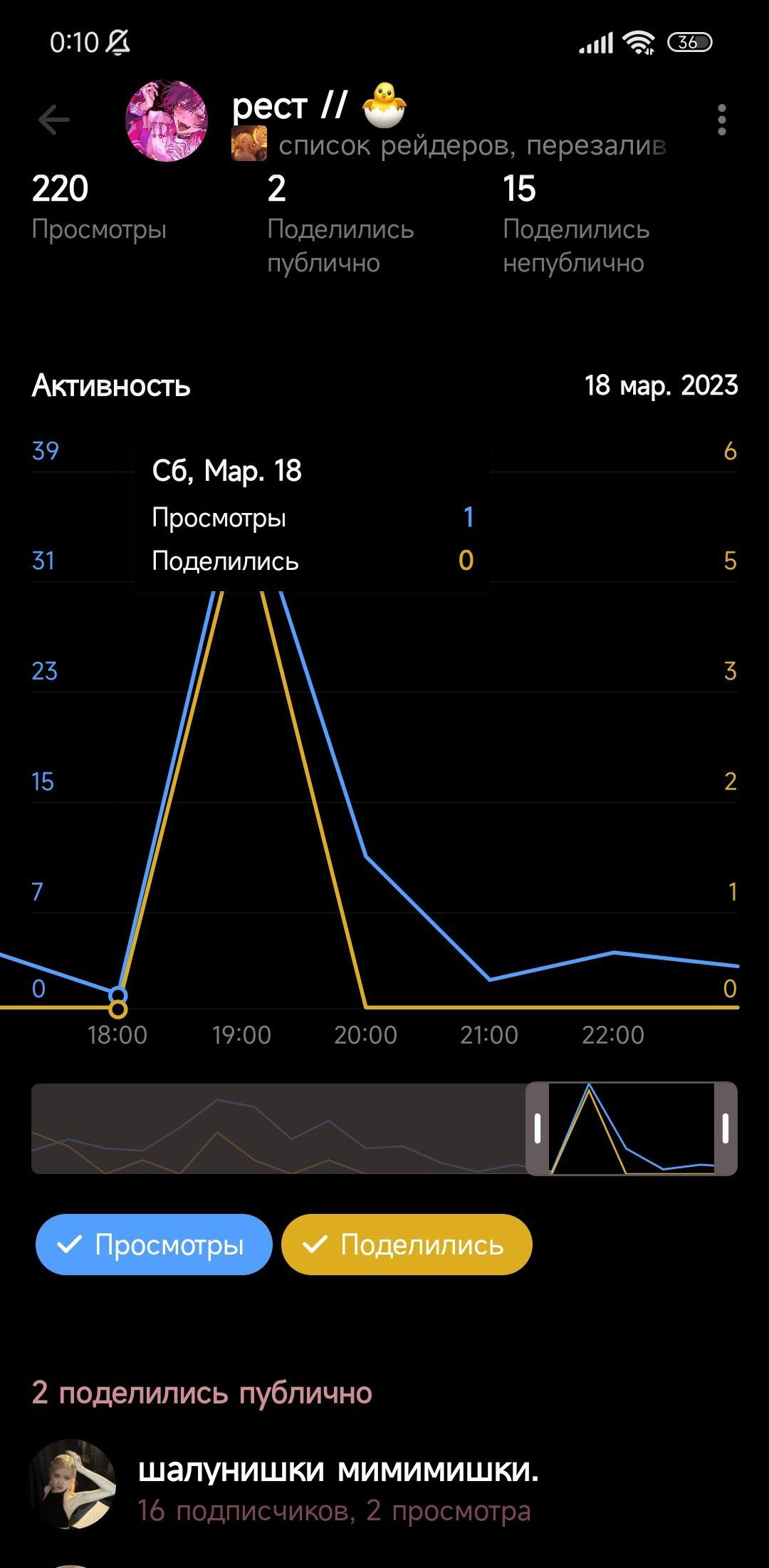Viewport: 769px width, 1568px height.
Task: Tap the left handle of the range selector
Action: (x=538, y=1128)
